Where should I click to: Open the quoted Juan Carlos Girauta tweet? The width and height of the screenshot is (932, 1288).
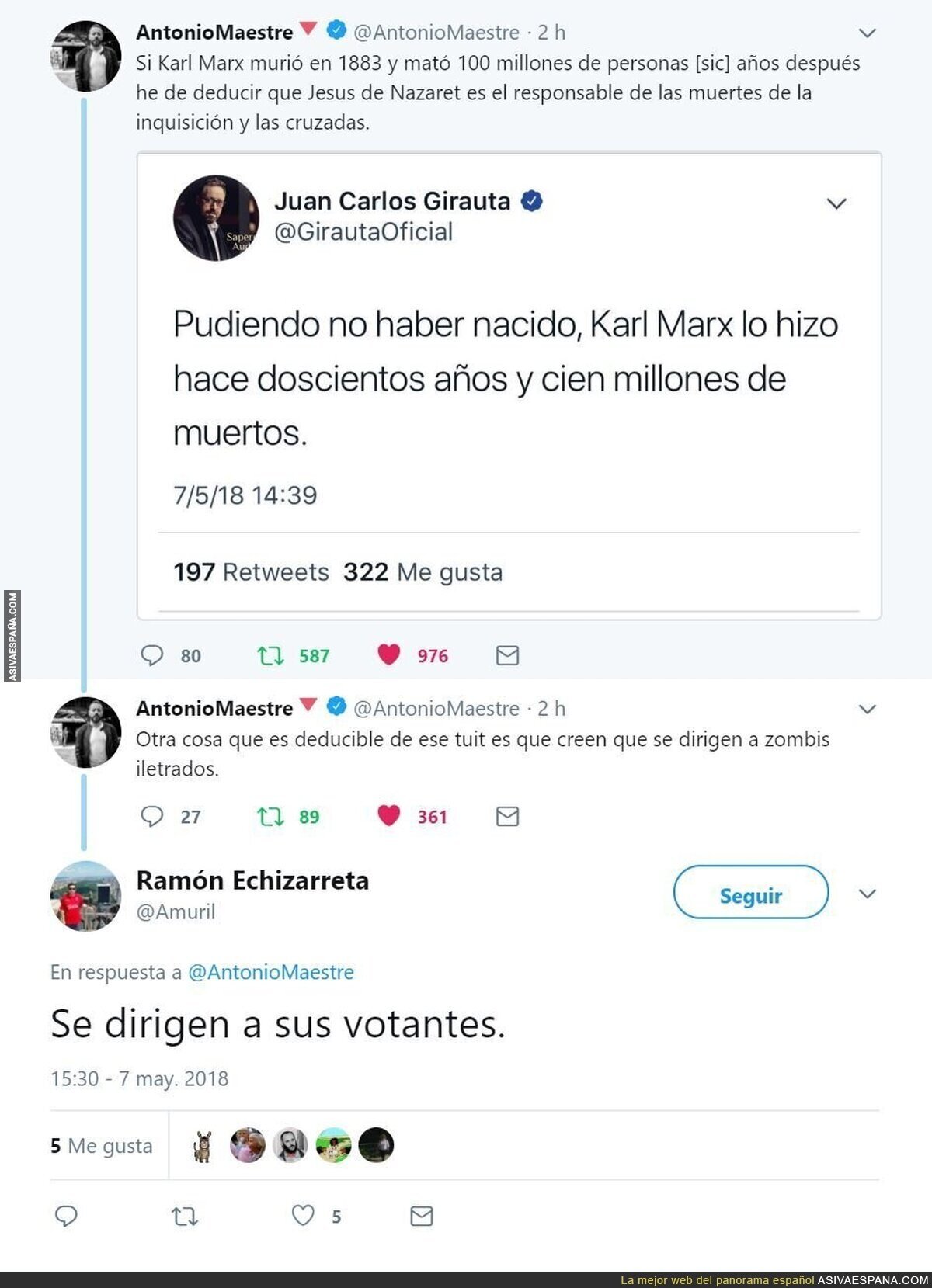click(509, 386)
